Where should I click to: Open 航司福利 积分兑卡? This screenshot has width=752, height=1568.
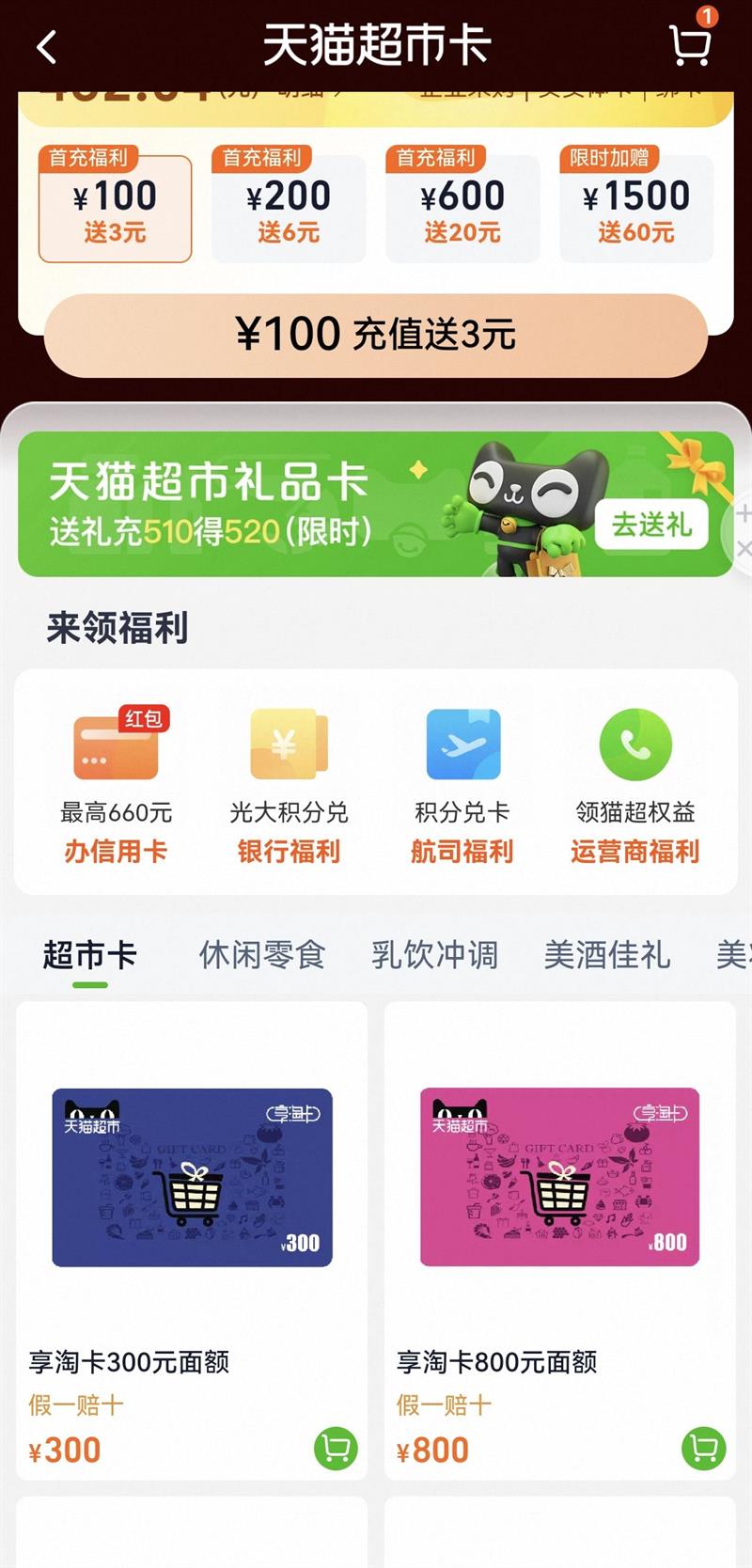462,785
